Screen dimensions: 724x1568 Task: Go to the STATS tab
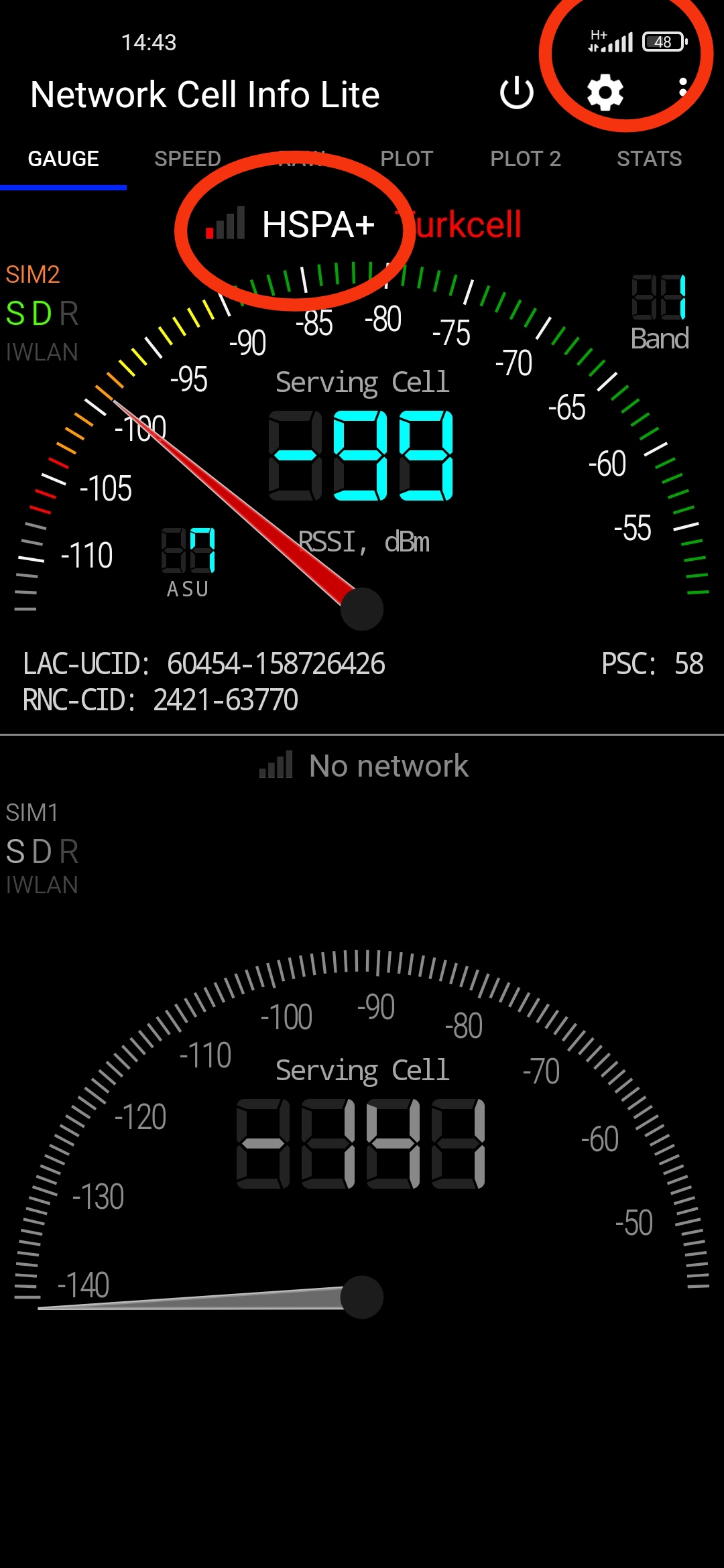(650, 159)
